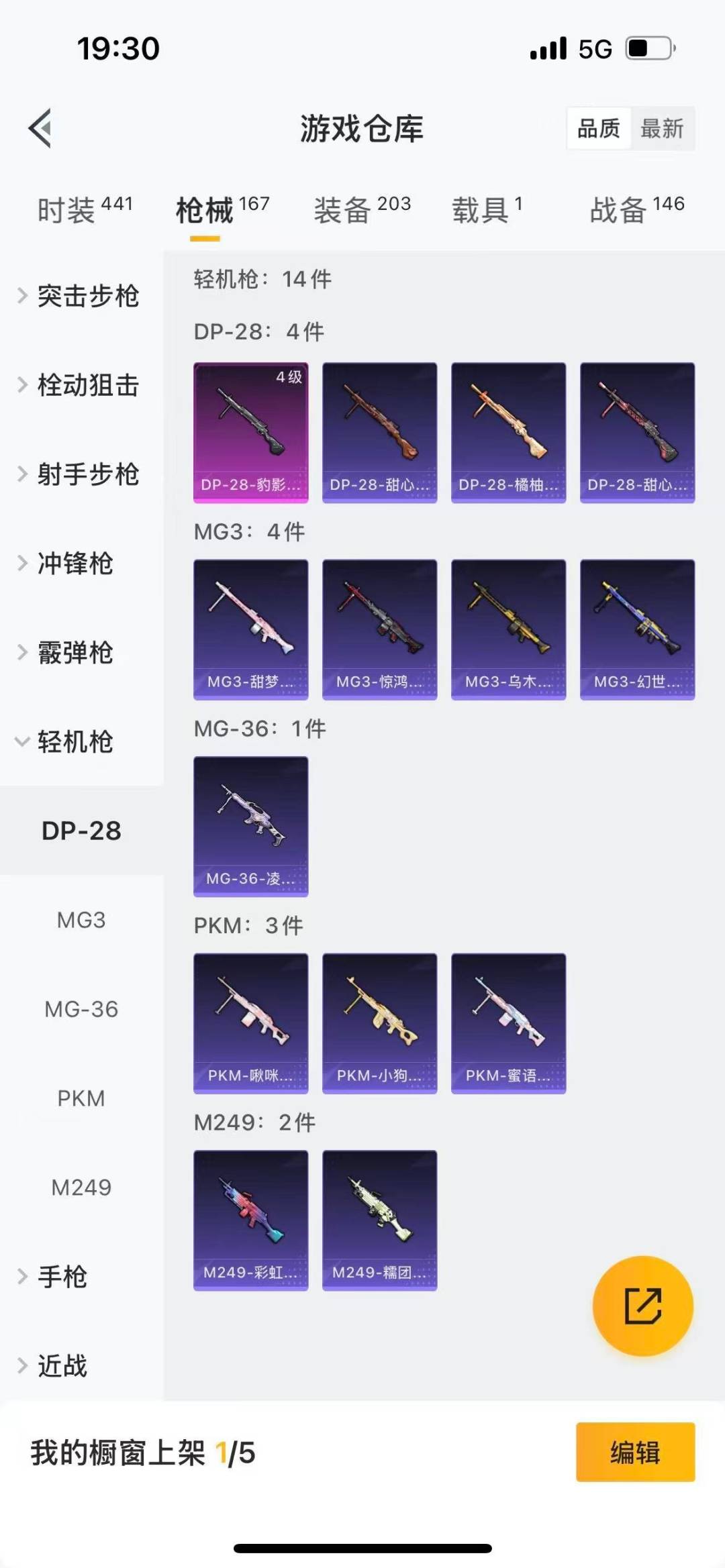Go back from 游戏仓库
This screenshot has height=1568, width=725.
point(40,127)
